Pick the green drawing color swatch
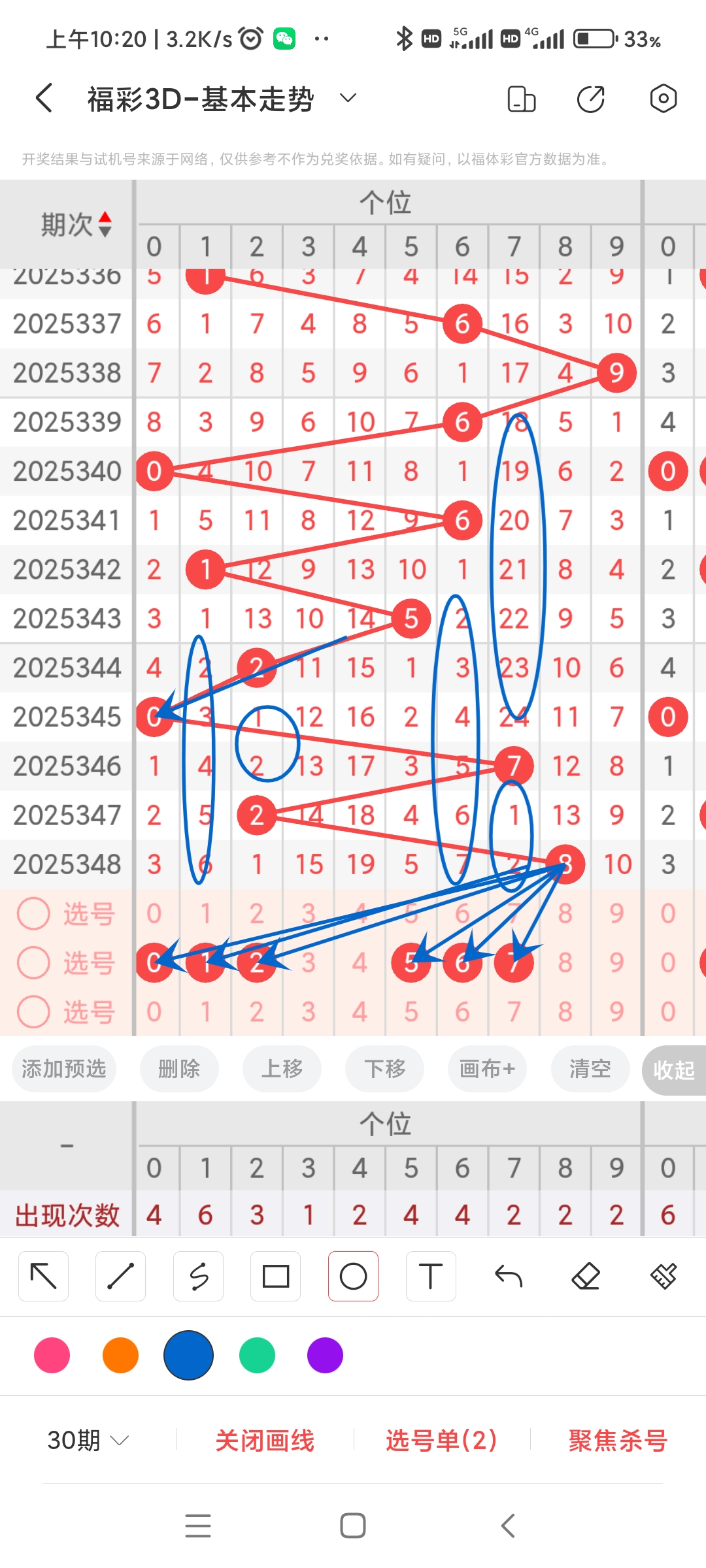The width and height of the screenshot is (706, 1568). 257,1356
